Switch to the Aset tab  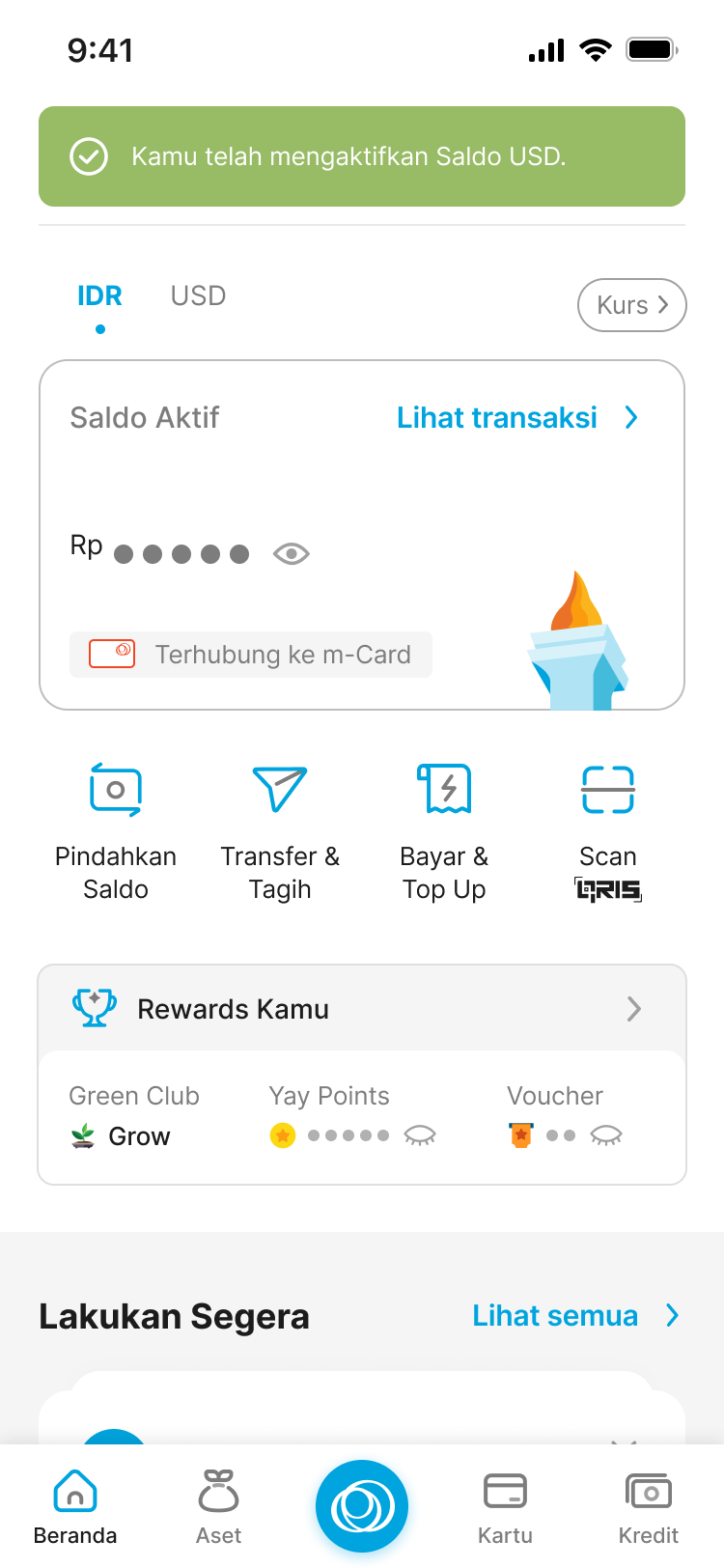coord(218,1506)
